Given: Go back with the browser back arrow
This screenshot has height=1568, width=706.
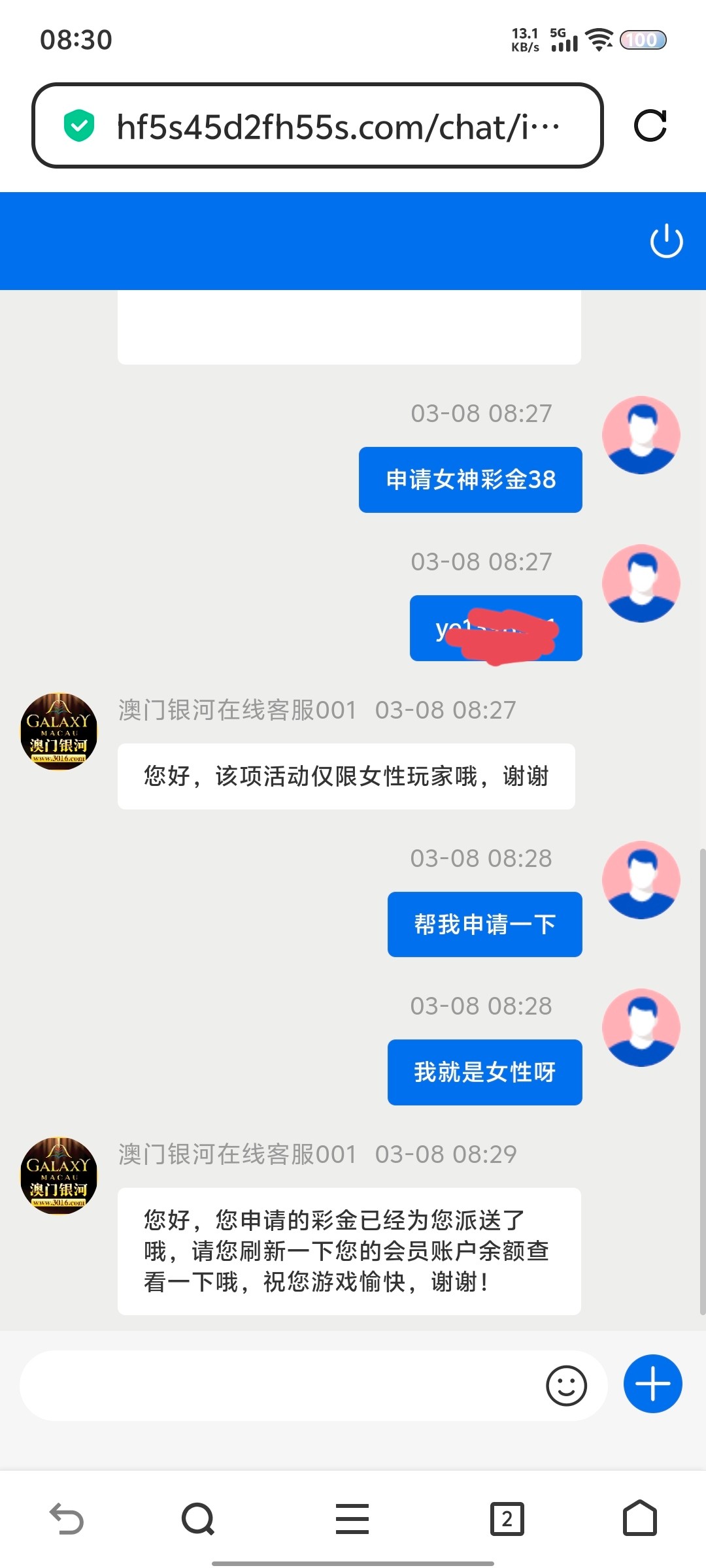Looking at the screenshot, I should (67, 1518).
